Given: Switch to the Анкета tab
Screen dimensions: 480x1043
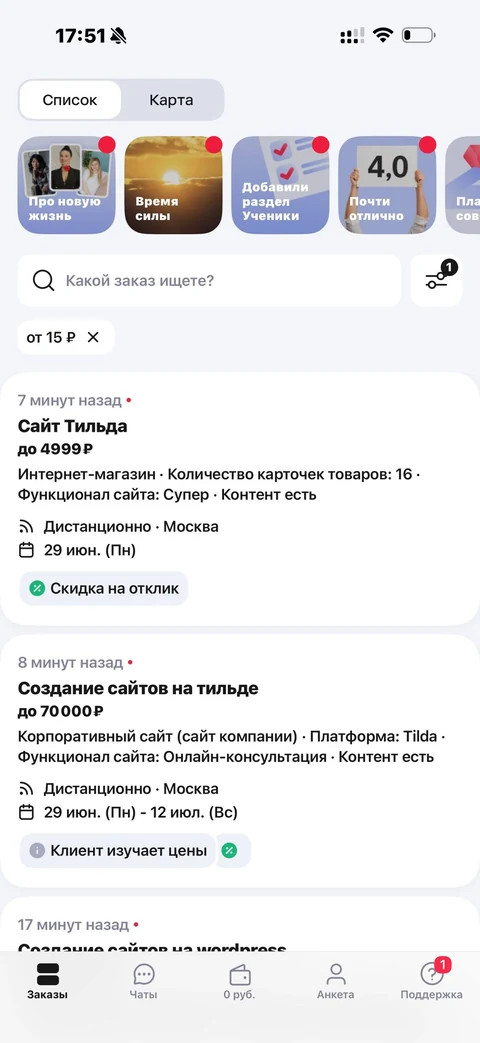Looking at the screenshot, I should 336,982.
